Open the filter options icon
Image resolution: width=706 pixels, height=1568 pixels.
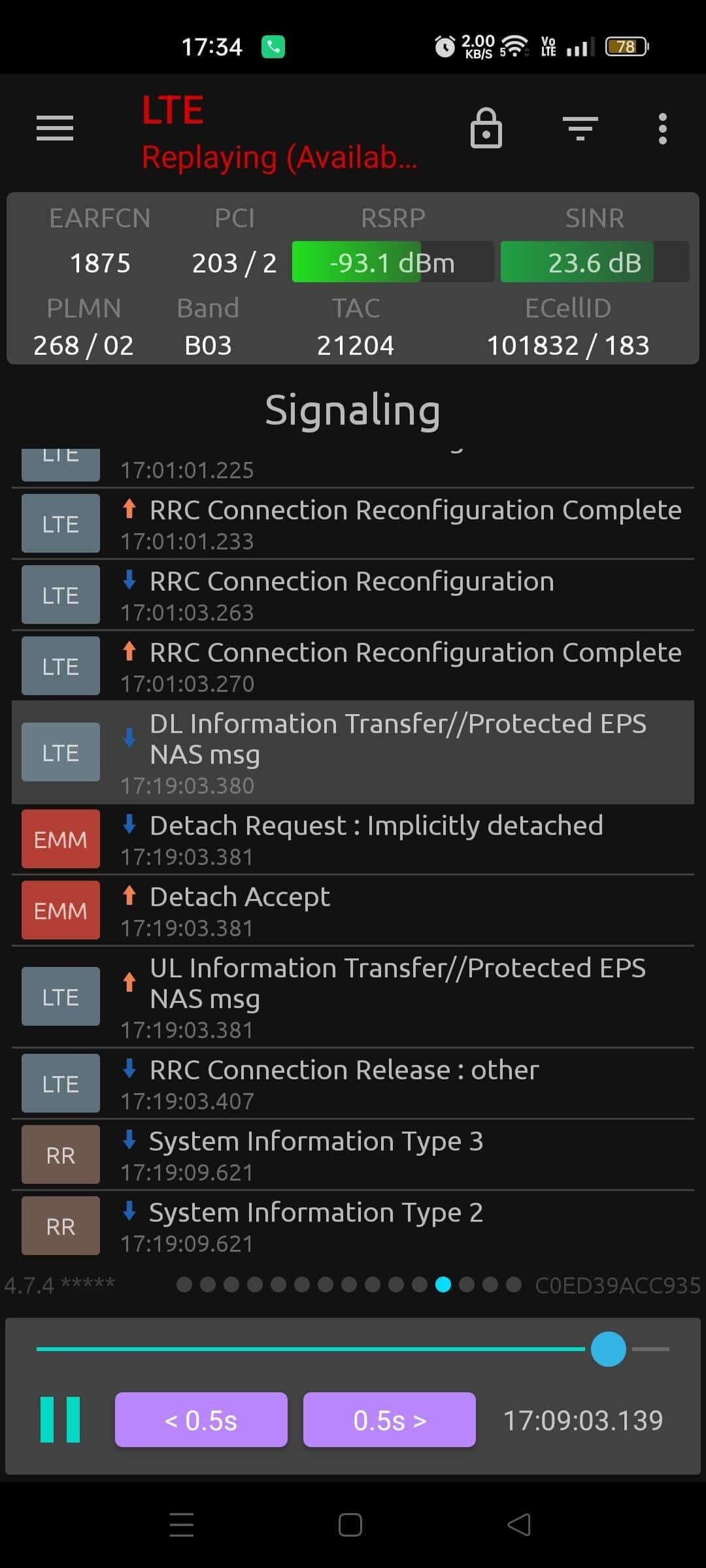(x=580, y=128)
